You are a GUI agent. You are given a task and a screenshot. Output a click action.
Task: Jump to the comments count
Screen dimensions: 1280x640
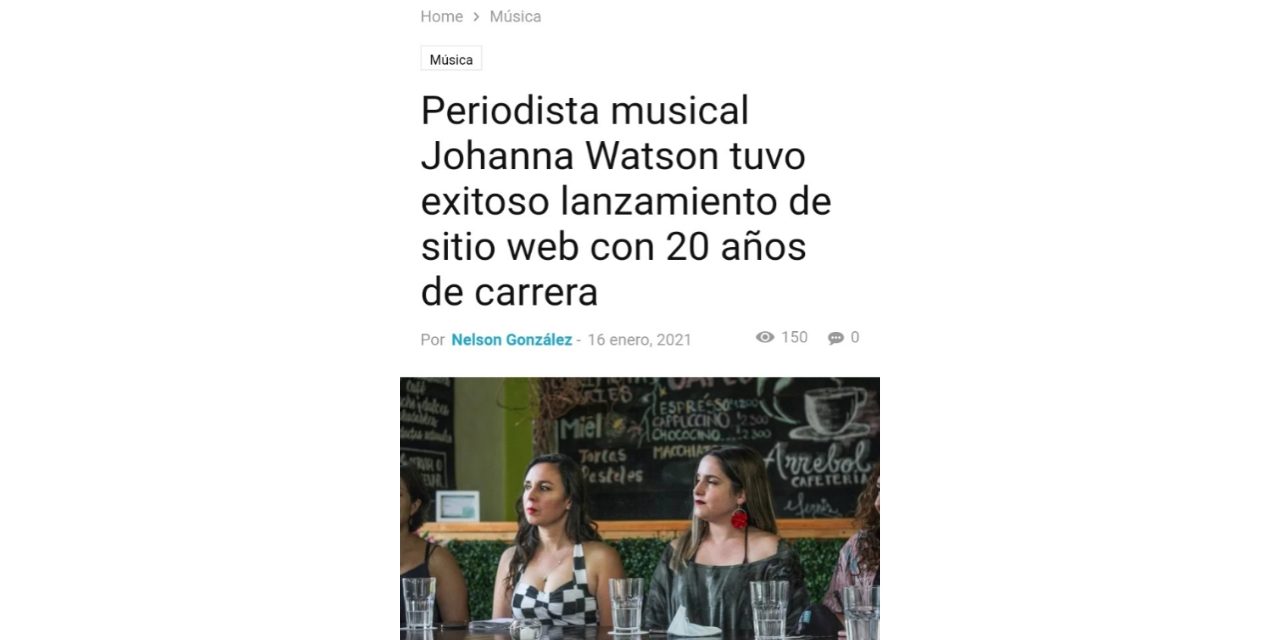[844, 338]
